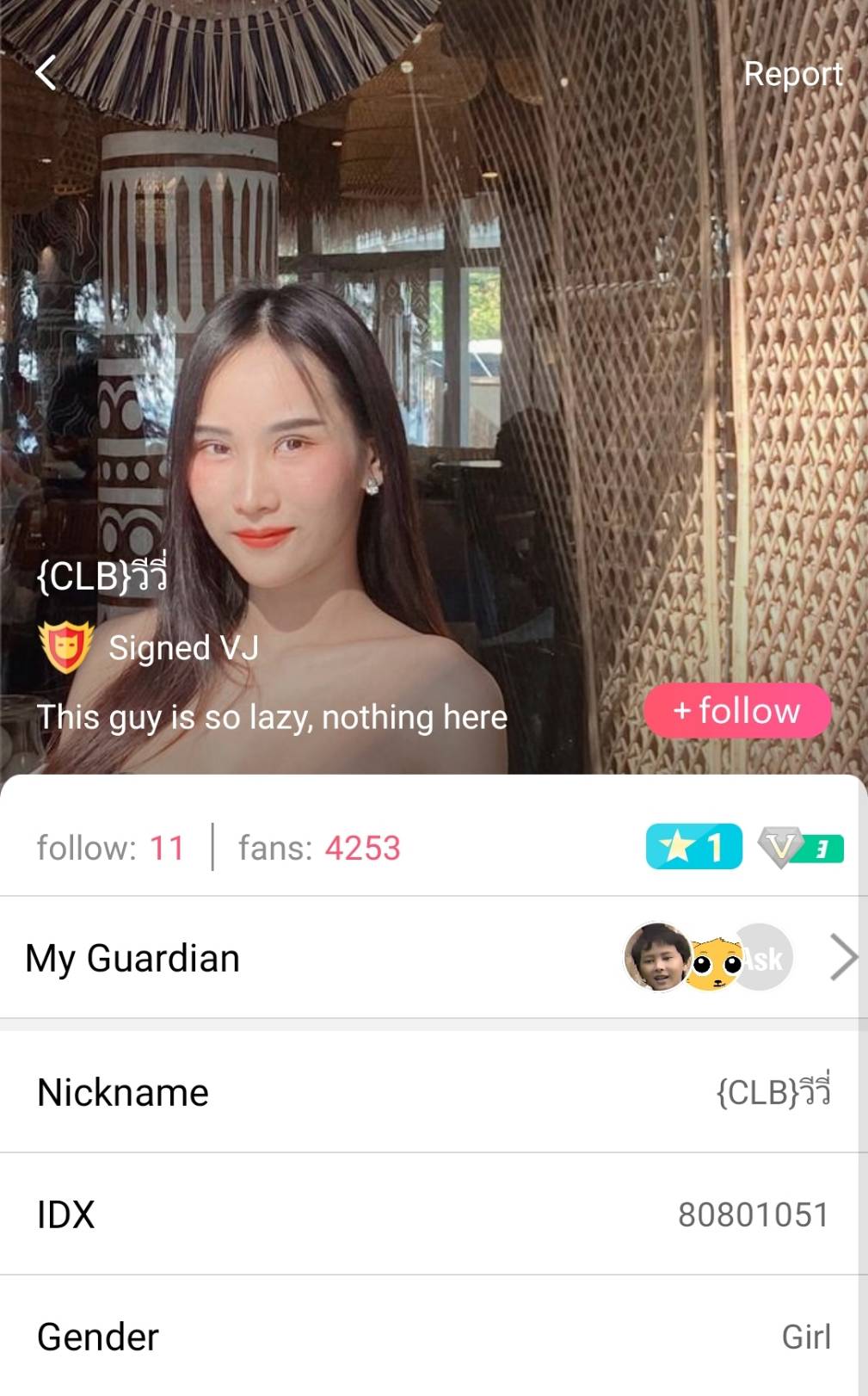This screenshot has height=1396, width=868.
Task: Follow this VJ with the pink button
Action: pyautogui.click(x=737, y=711)
